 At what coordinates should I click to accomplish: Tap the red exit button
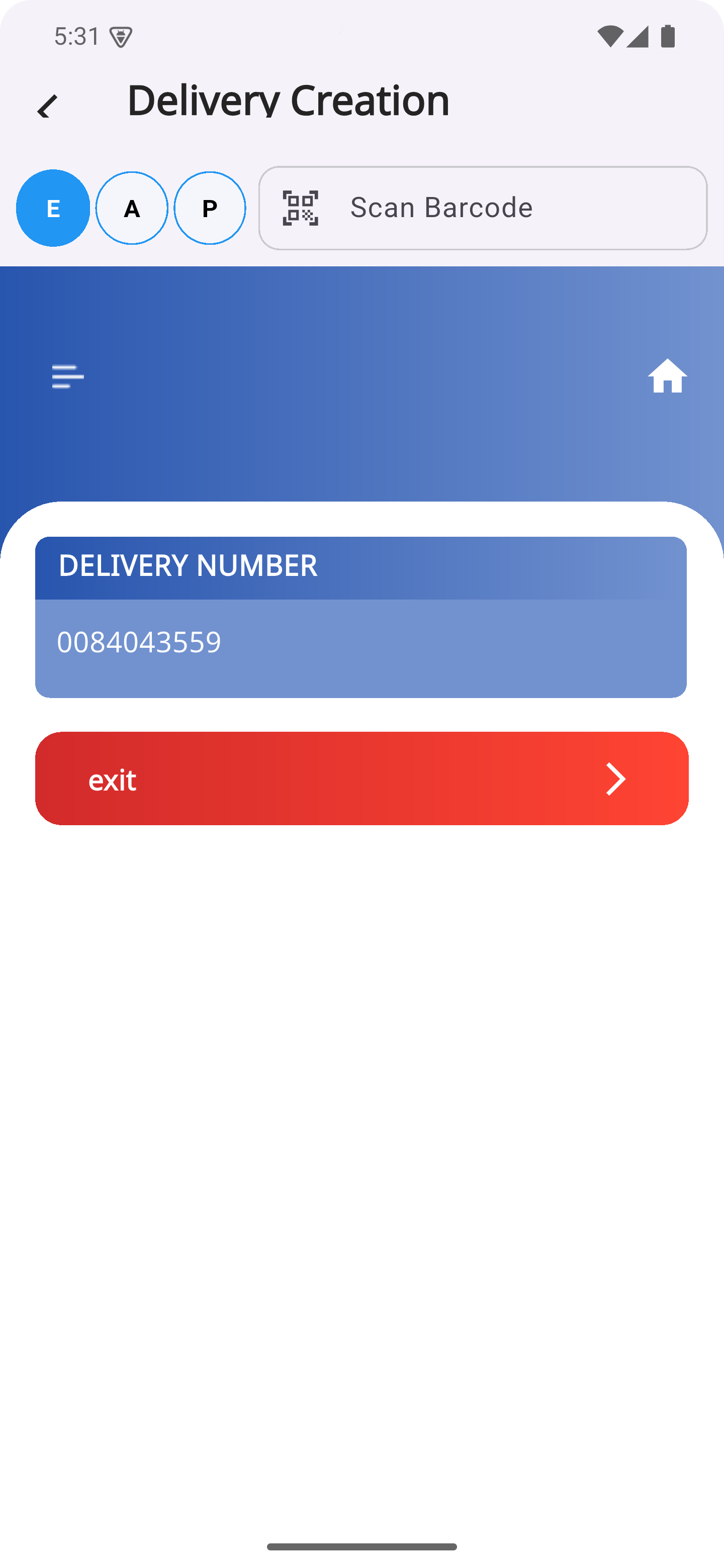361,778
